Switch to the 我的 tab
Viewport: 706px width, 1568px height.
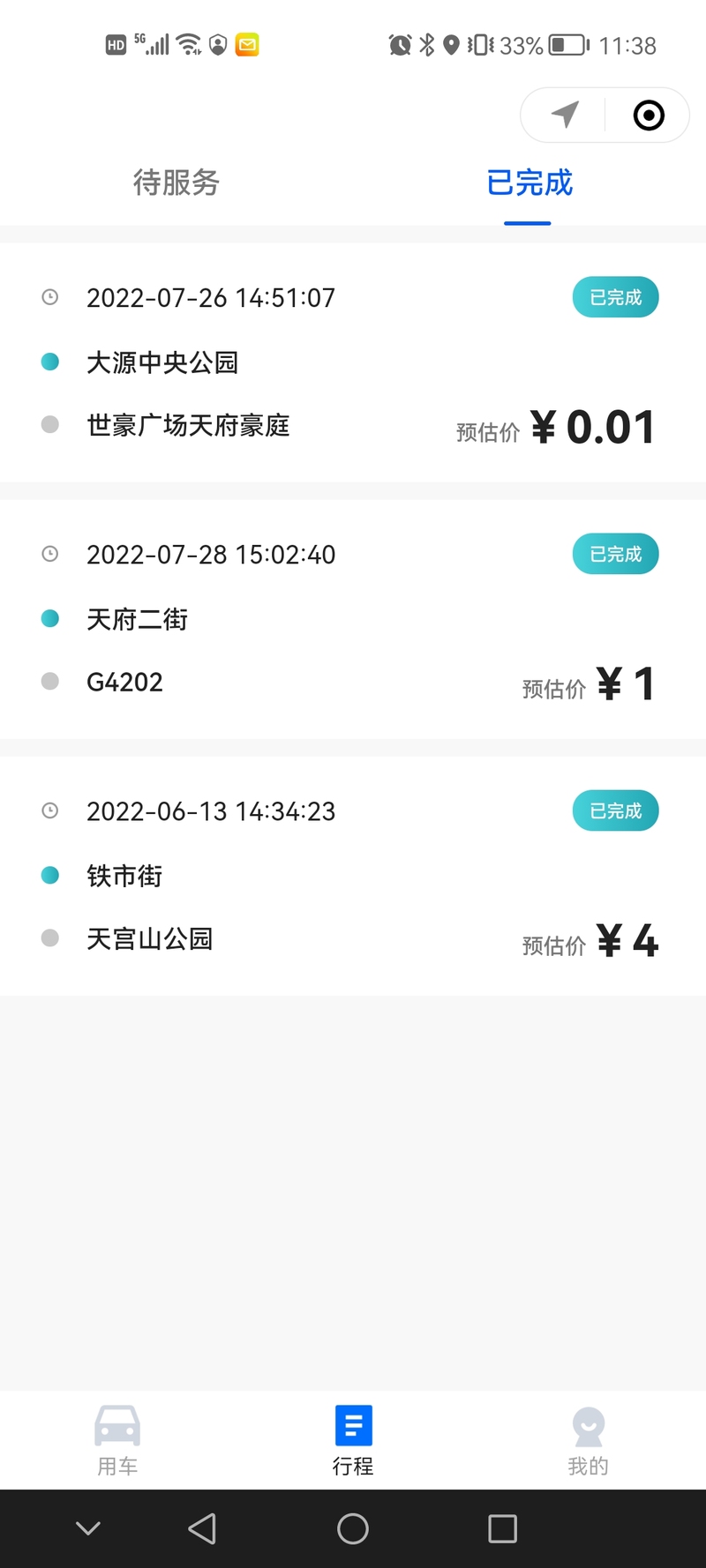point(589,1440)
